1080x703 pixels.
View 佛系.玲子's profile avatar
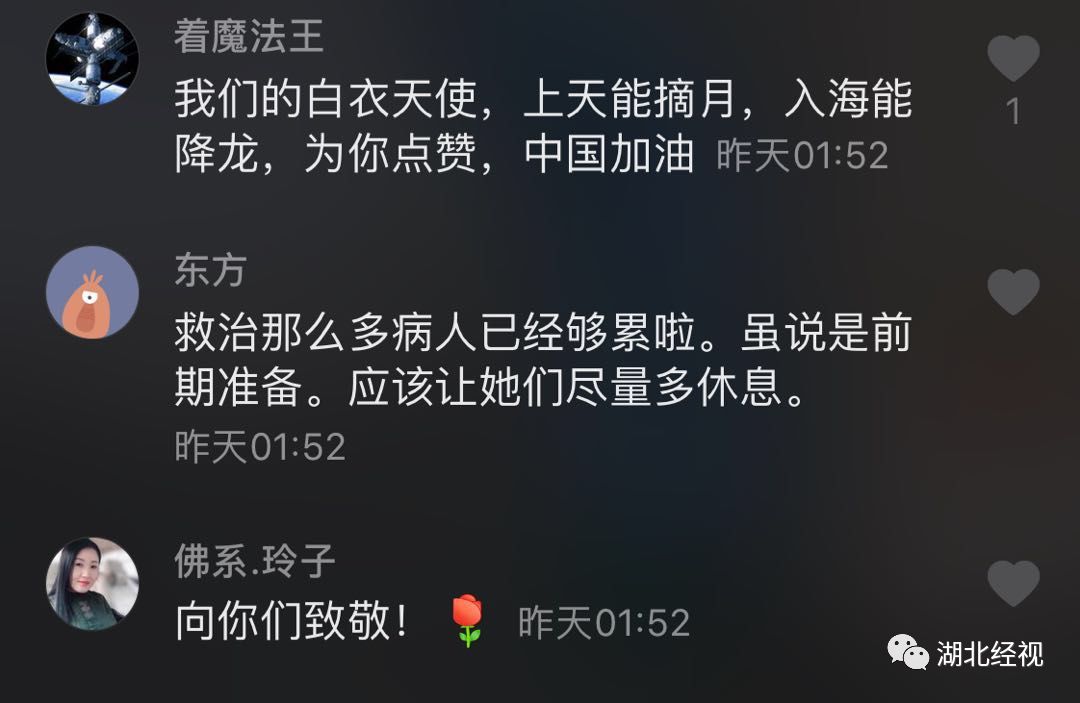pos(92,583)
